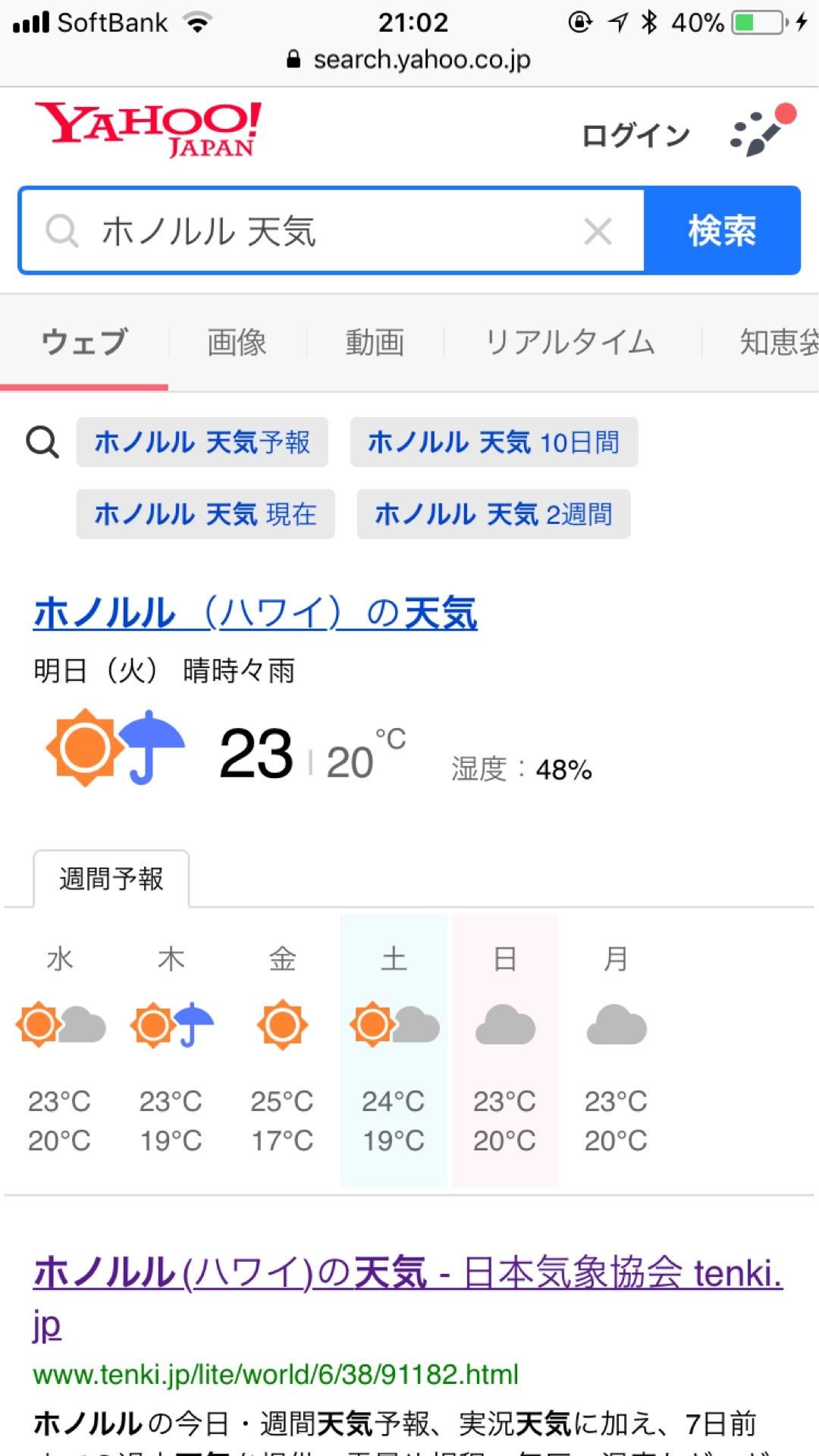Select the cloudy icon under 日
819x1456 pixels.
[505, 1025]
